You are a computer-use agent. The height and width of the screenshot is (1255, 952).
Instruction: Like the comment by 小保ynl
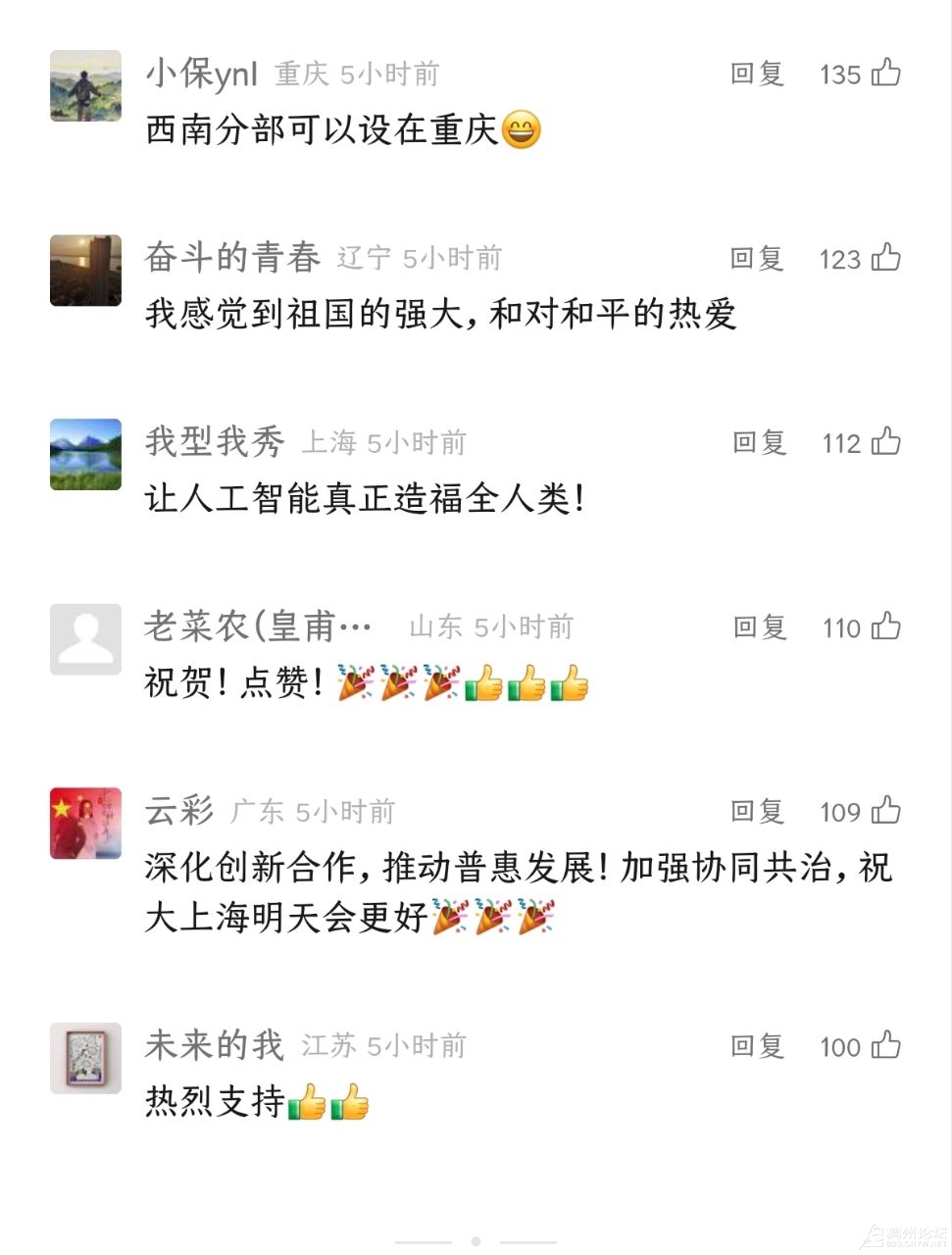885,73
